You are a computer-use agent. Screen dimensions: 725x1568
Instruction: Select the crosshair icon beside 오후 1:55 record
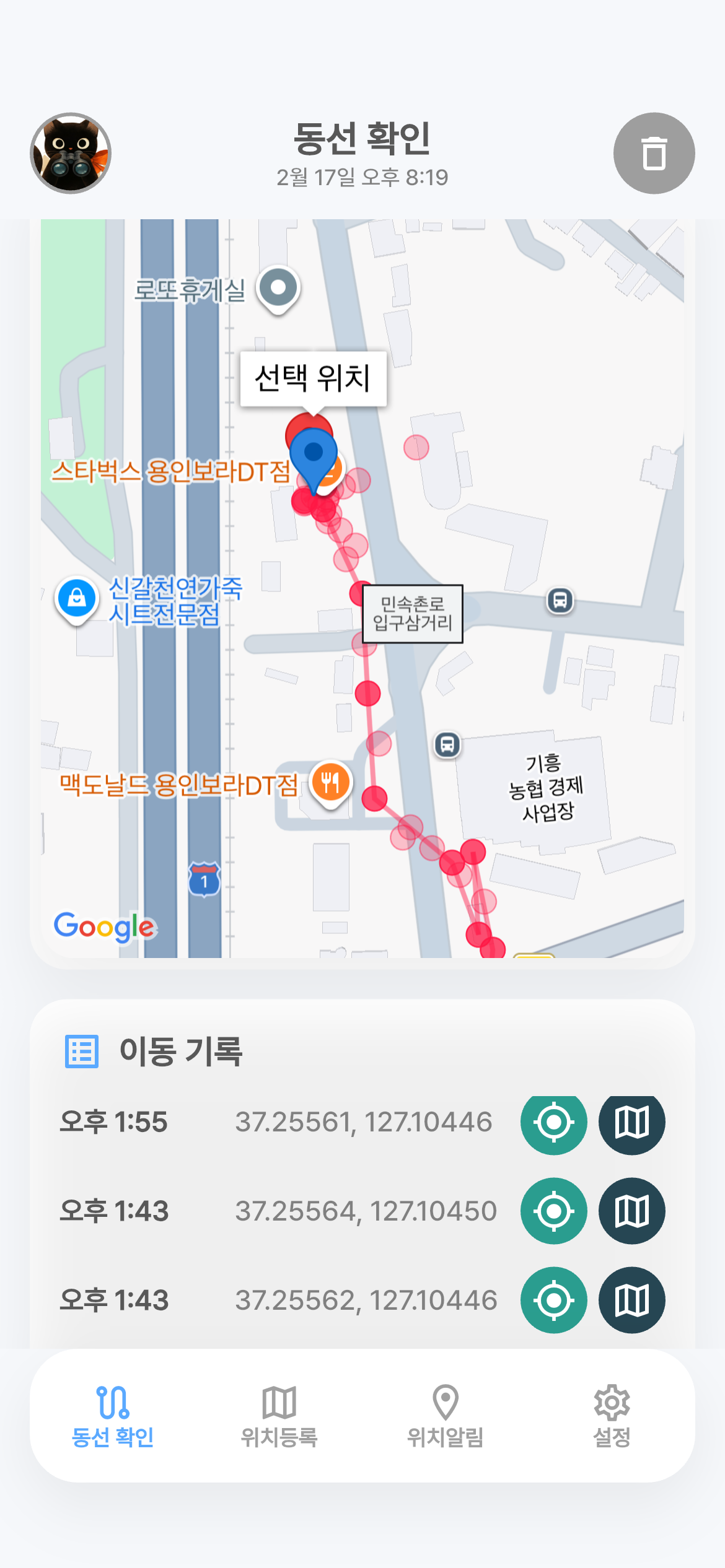[553, 1122]
